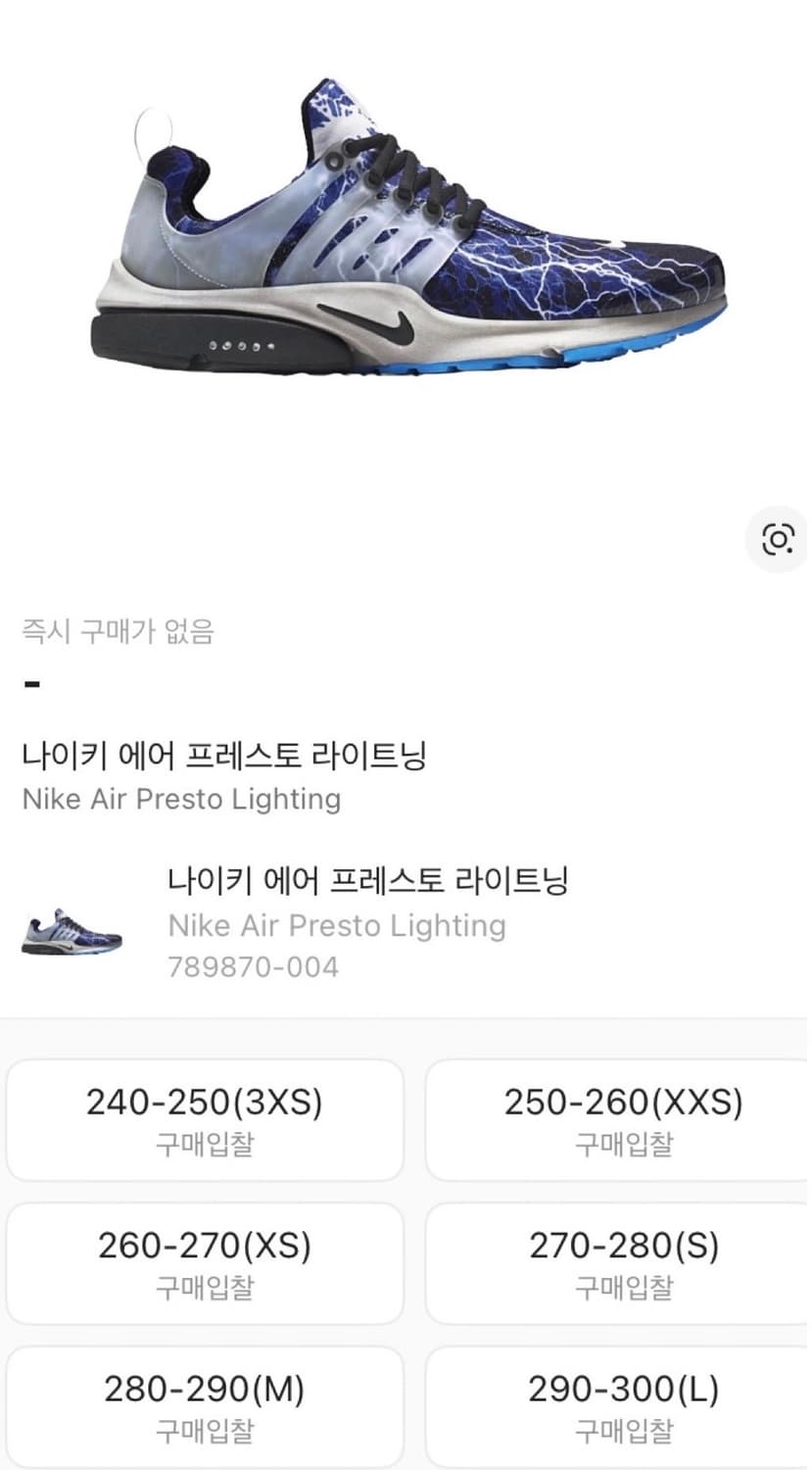Tap 구매입찰 under size 280-290(M)

[205, 1431]
